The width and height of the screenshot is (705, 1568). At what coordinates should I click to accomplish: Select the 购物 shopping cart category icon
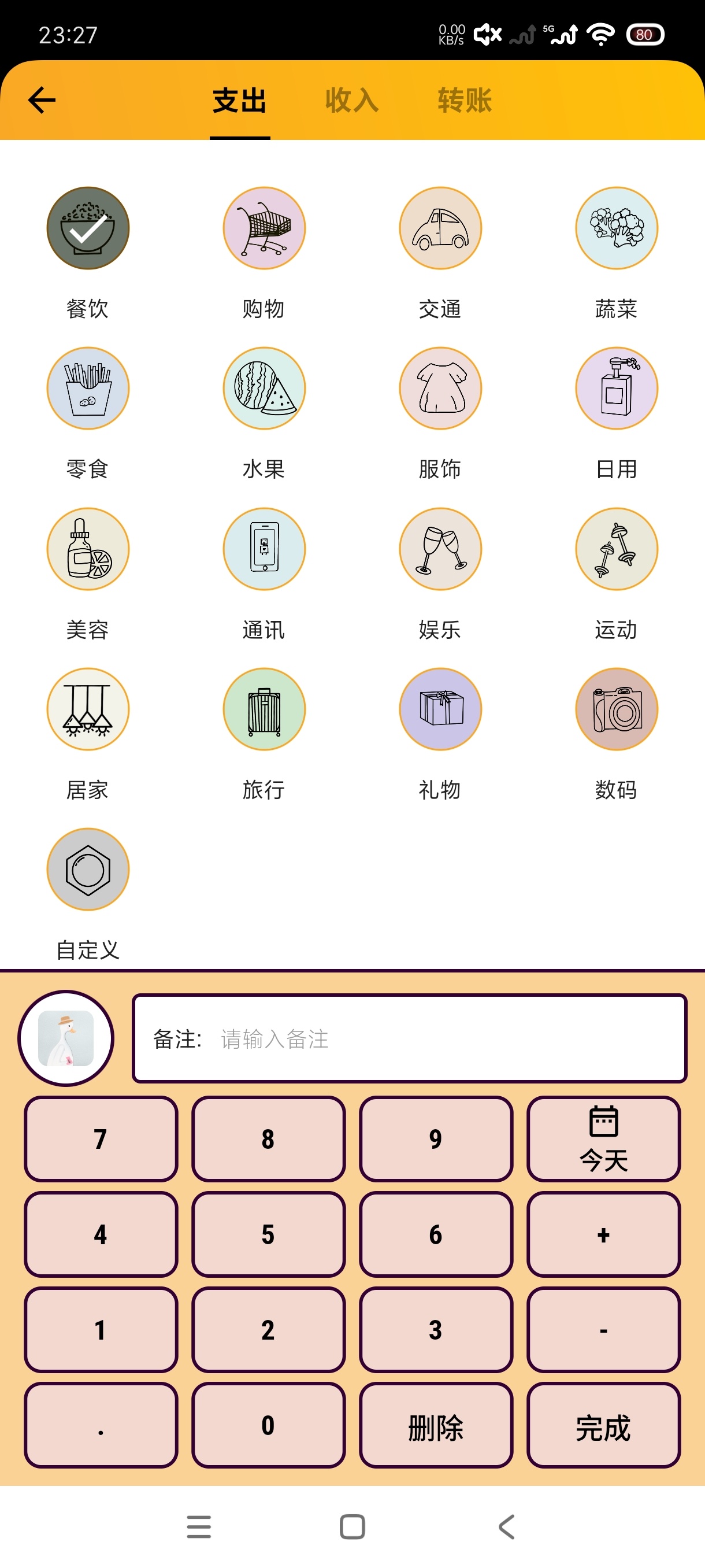point(264,227)
